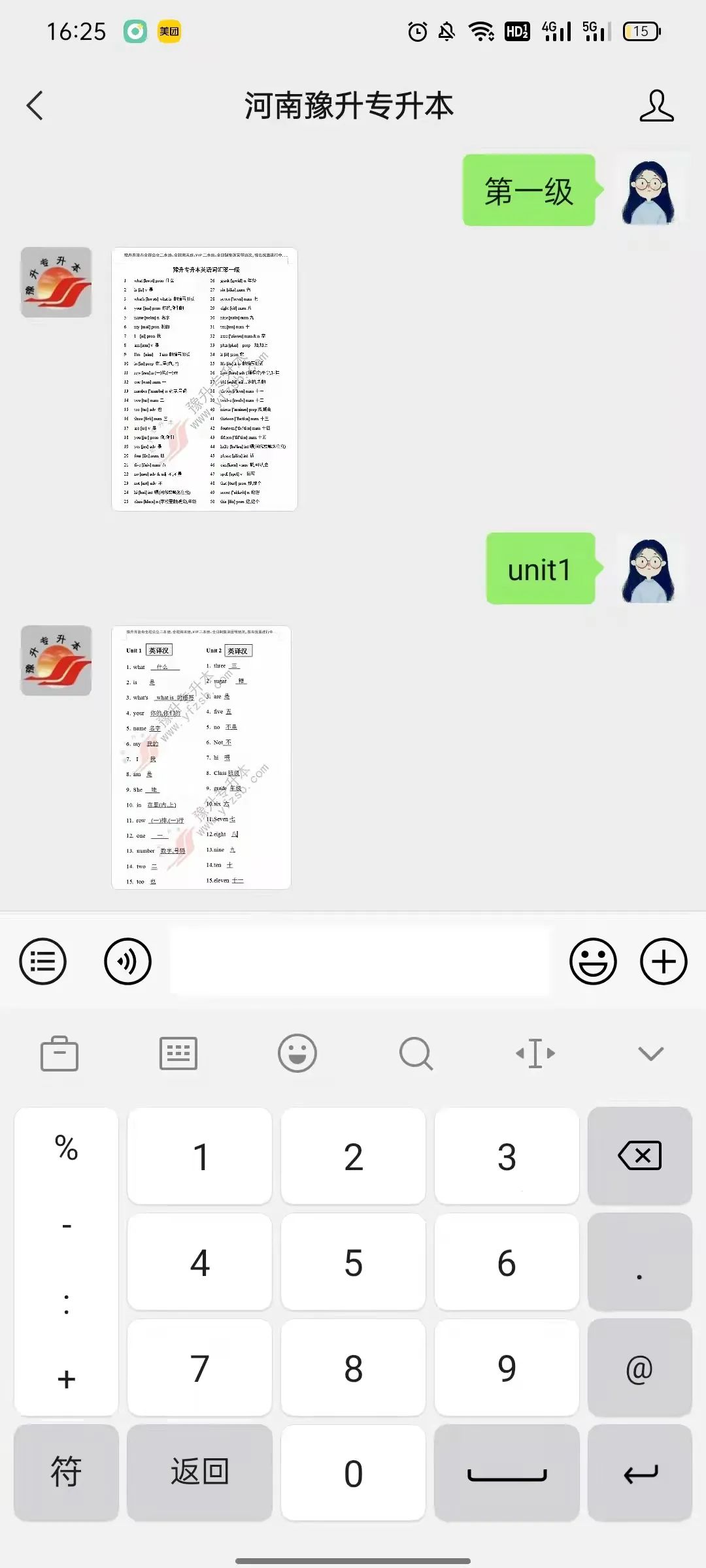Open the account profile icon
This screenshot has height=1568, width=706.
click(x=656, y=106)
